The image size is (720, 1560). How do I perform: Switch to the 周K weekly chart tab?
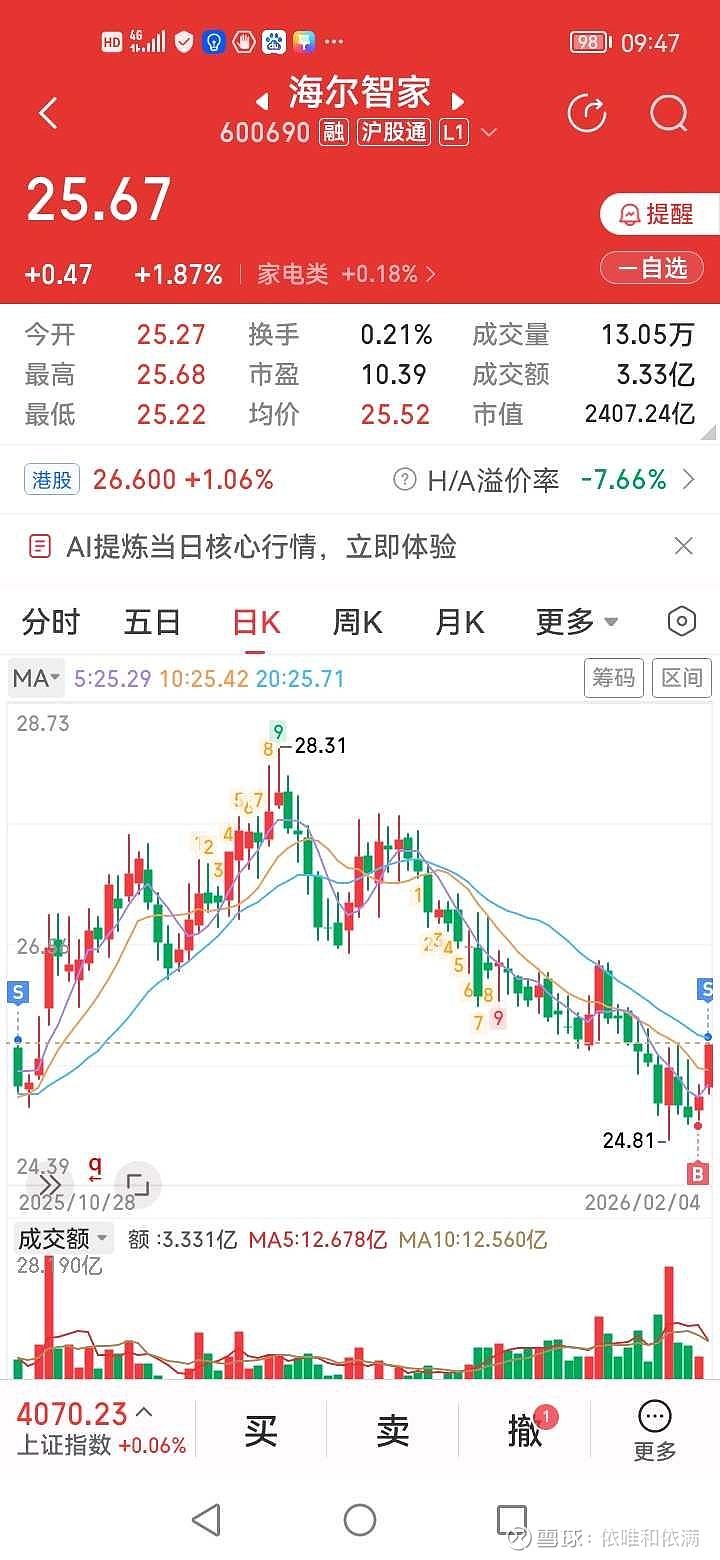click(x=356, y=622)
